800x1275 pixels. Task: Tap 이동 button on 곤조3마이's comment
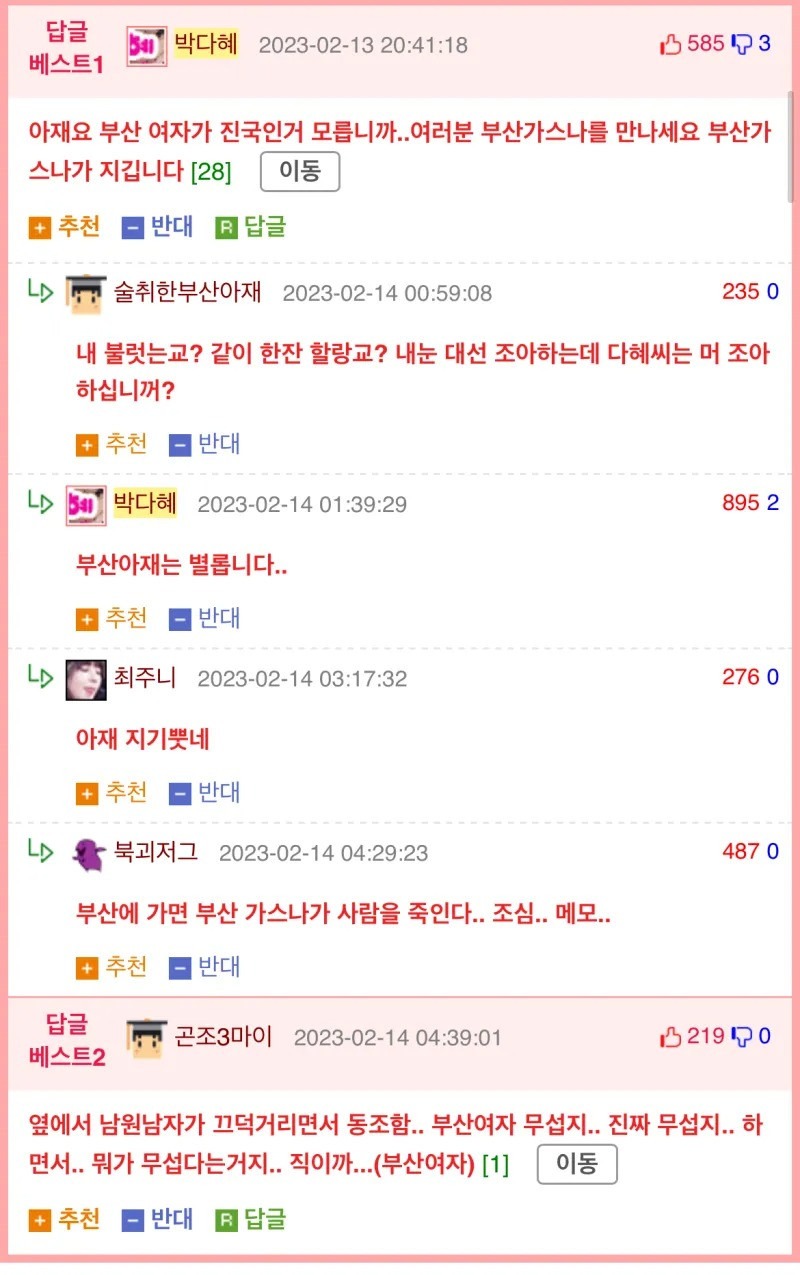click(577, 1164)
